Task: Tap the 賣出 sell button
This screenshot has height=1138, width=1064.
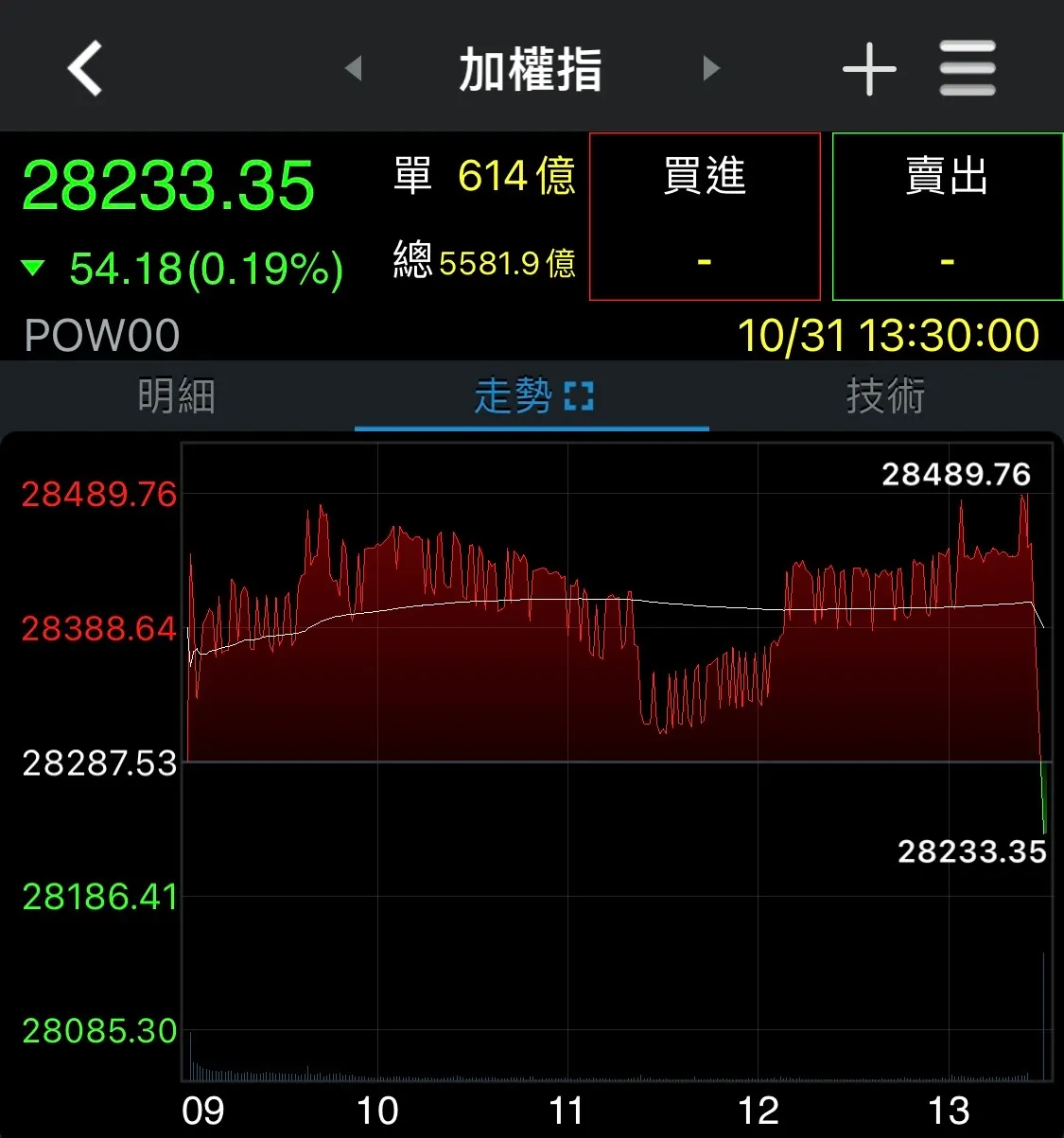Action: point(947,216)
